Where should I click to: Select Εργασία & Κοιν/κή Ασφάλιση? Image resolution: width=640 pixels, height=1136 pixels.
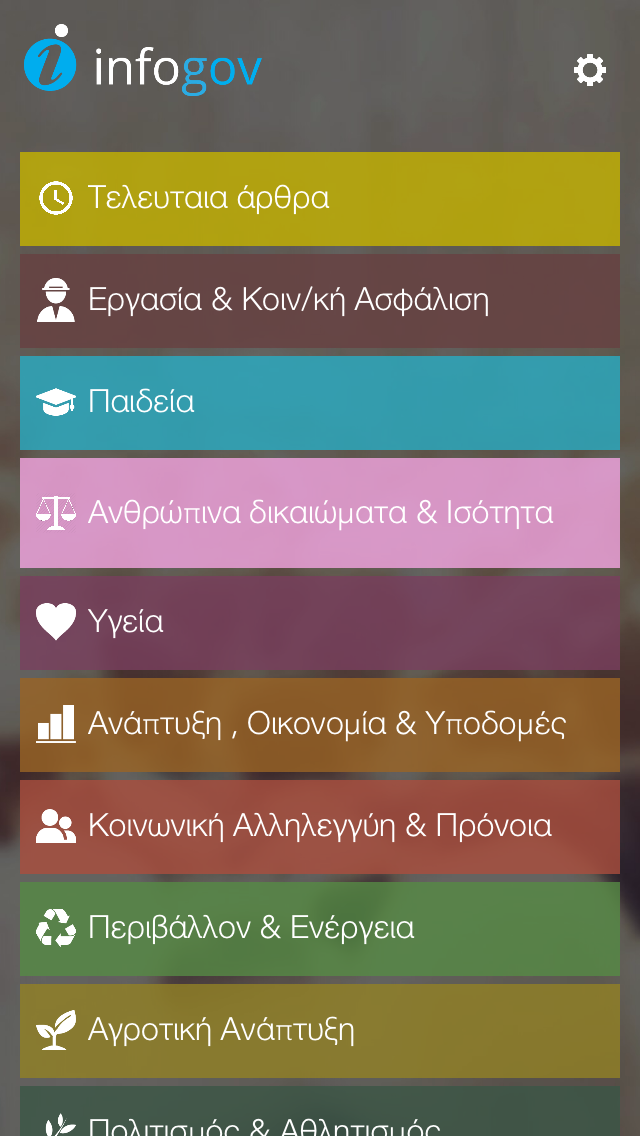(x=320, y=301)
